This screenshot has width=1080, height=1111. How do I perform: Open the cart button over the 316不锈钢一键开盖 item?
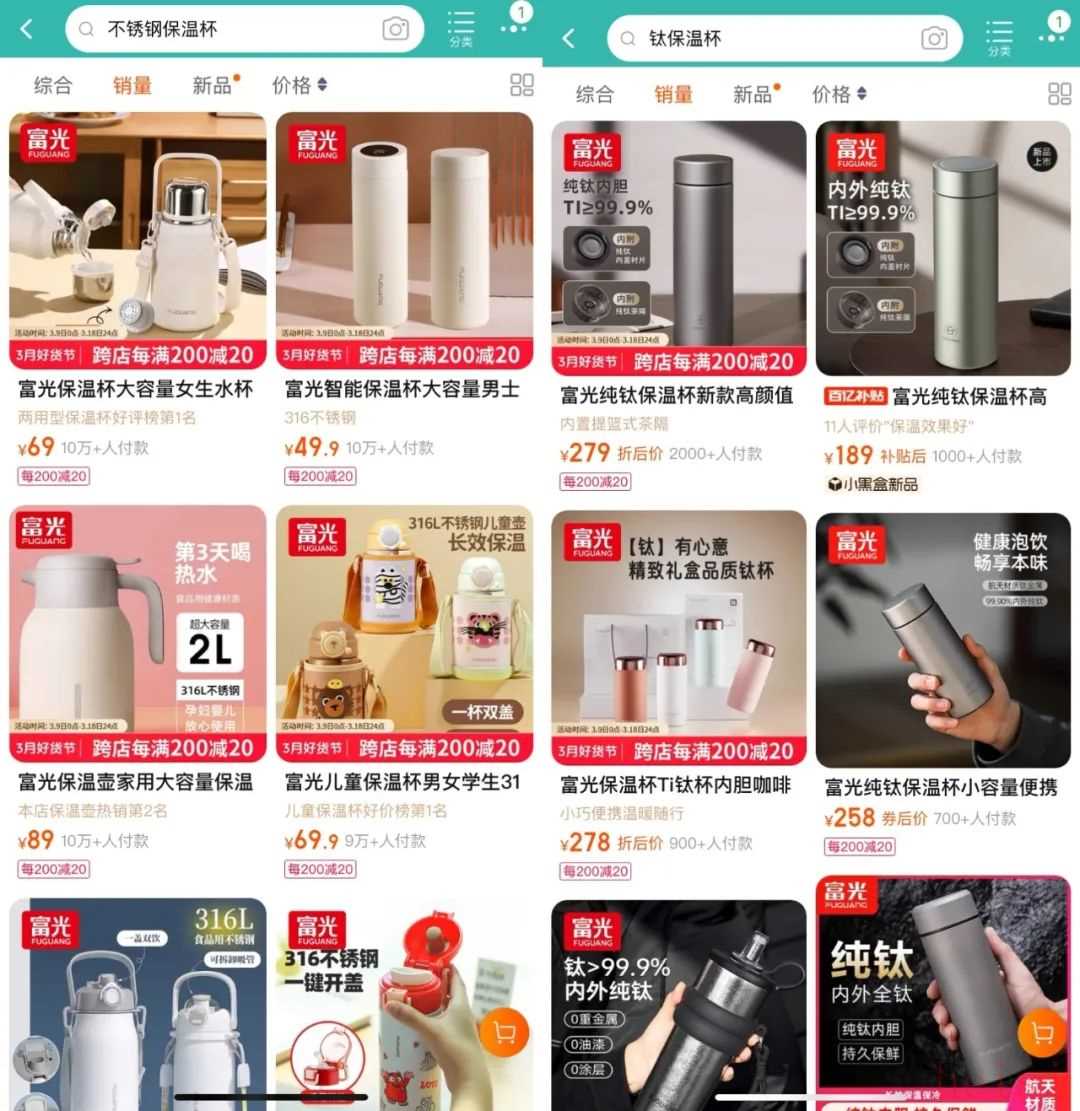[x=504, y=1032]
